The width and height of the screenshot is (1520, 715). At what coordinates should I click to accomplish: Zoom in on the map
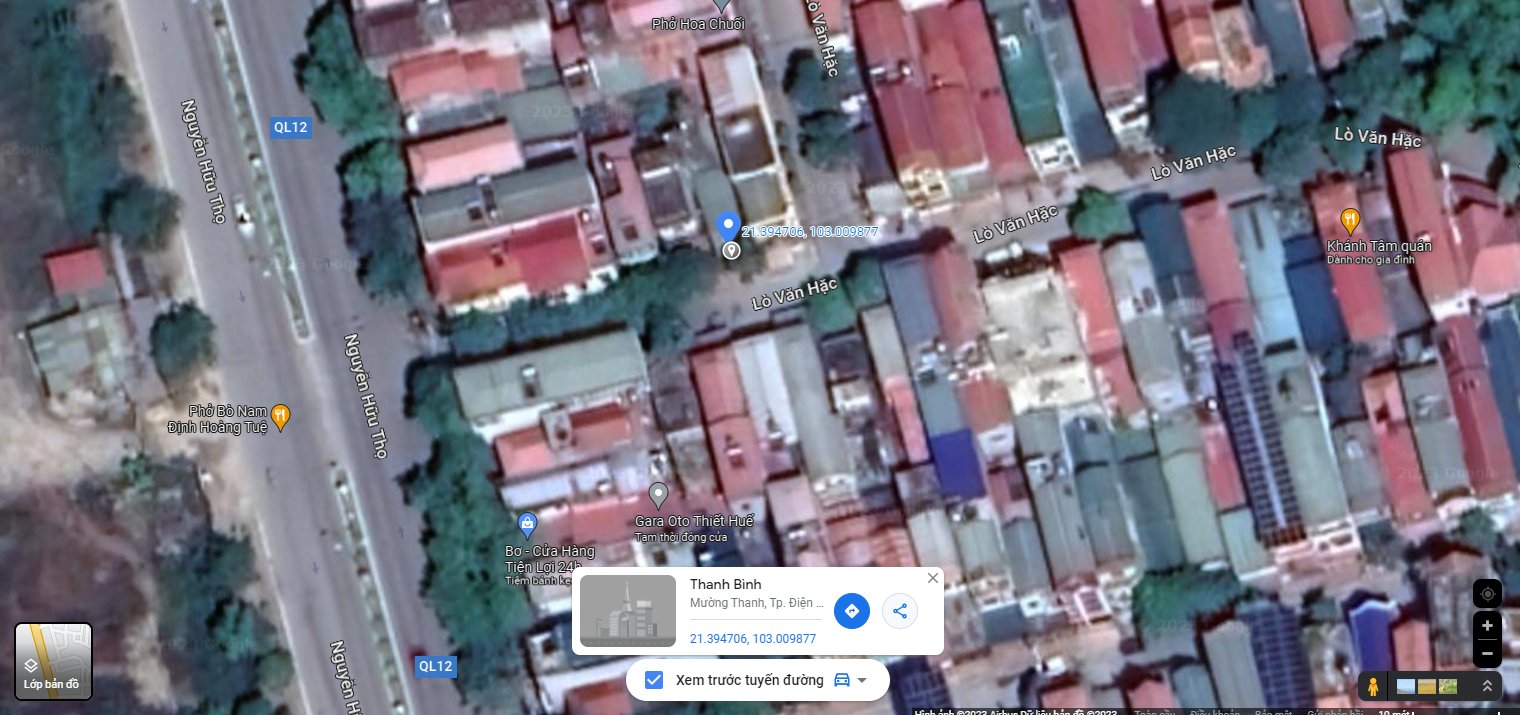[x=1487, y=626]
